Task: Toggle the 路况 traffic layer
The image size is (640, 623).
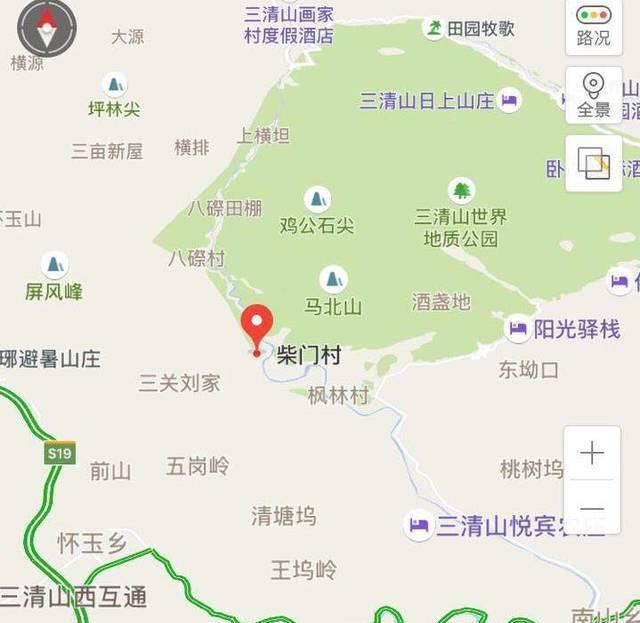Action: click(593, 27)
